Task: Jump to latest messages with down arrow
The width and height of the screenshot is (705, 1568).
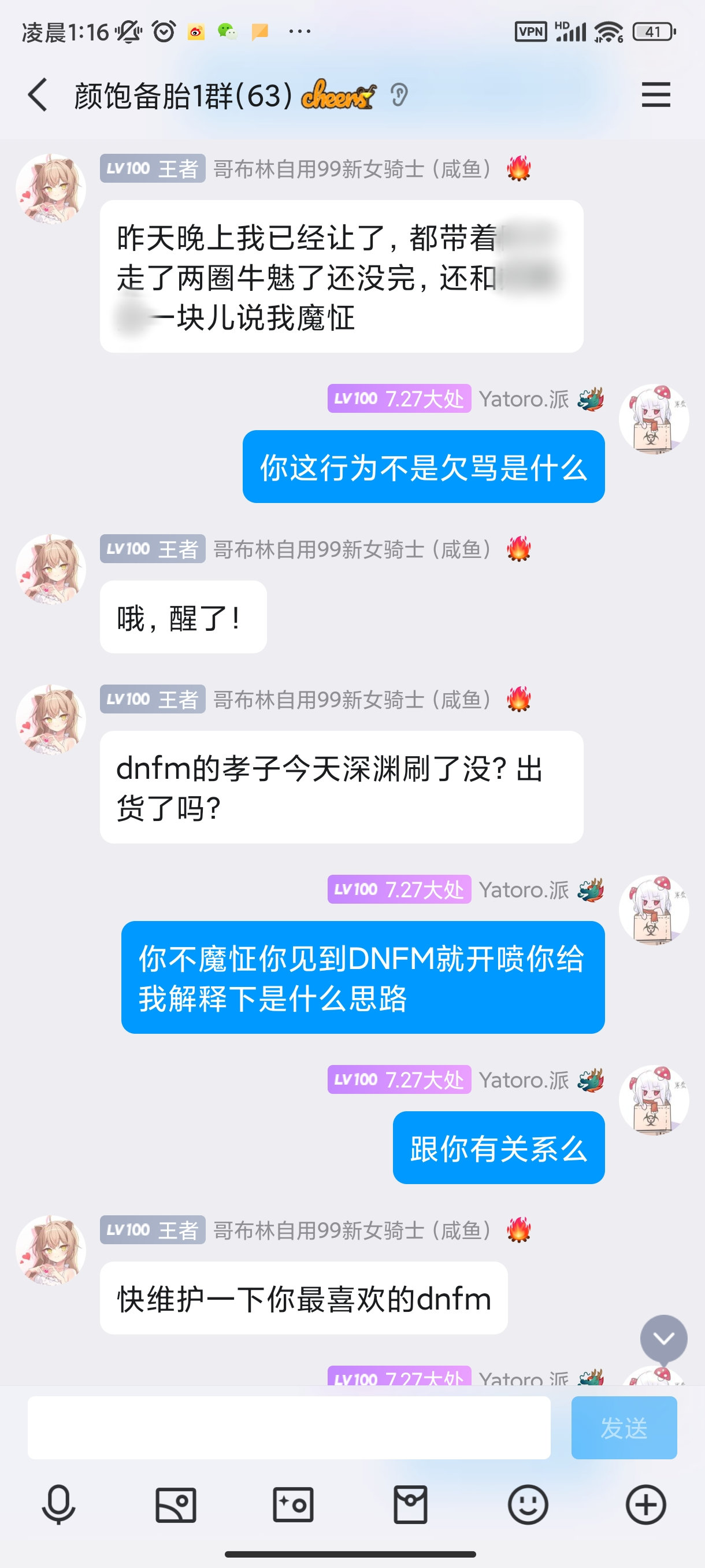Action: [x=663, y=1338]
